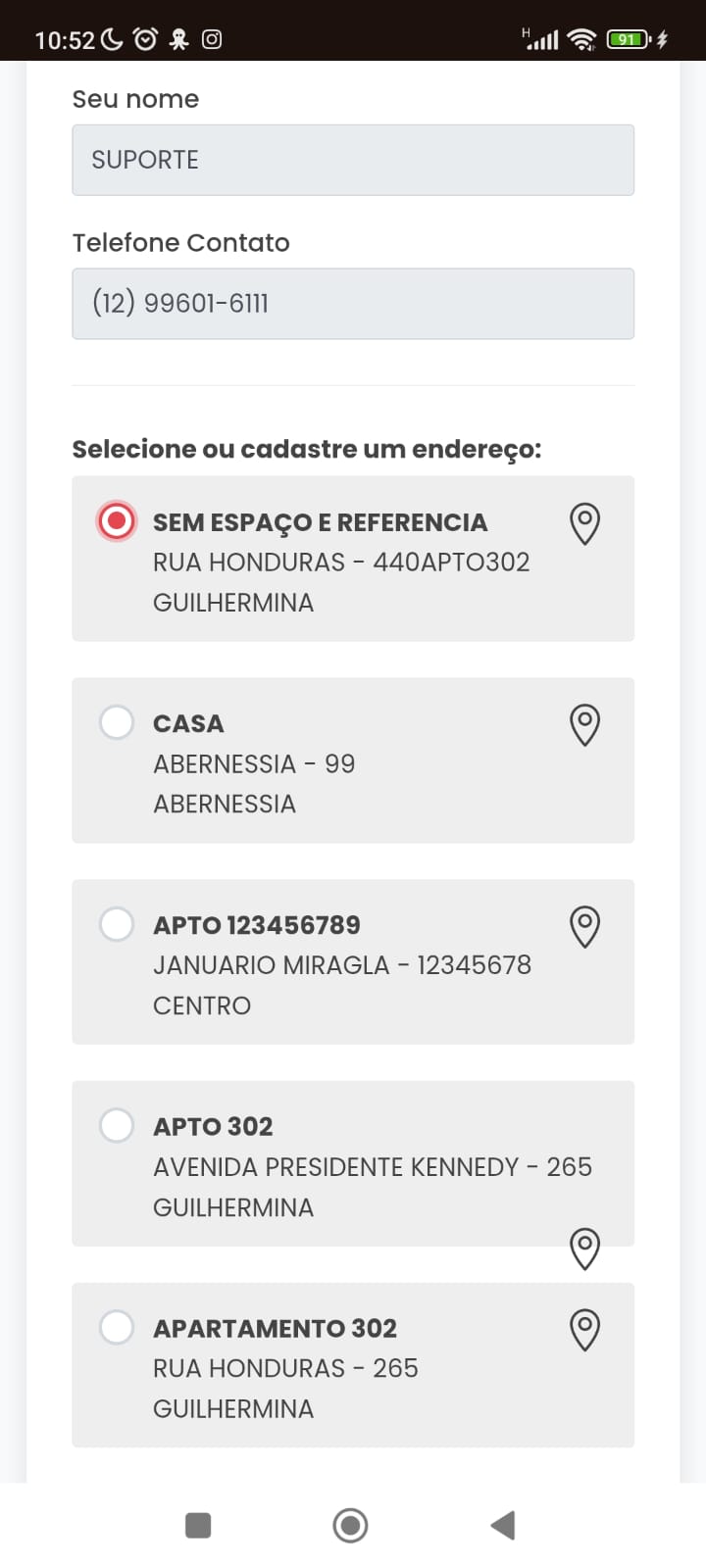Pick the APTO 302 Avenida Presidente Kennedy radio

coord(117,1125)
